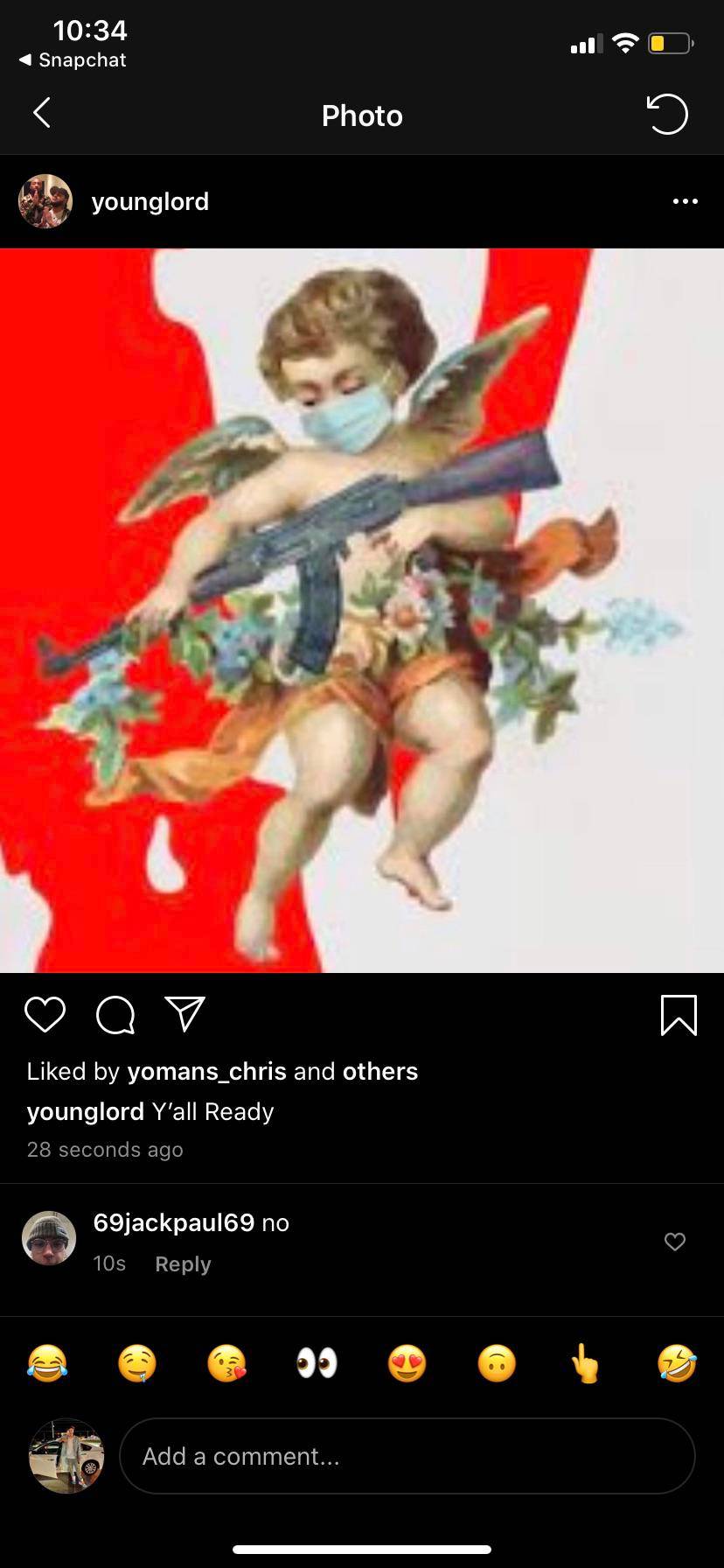This screenshot has width=724, height=1568.
Task: Bookmark this post
Action: click(679, 1015)
